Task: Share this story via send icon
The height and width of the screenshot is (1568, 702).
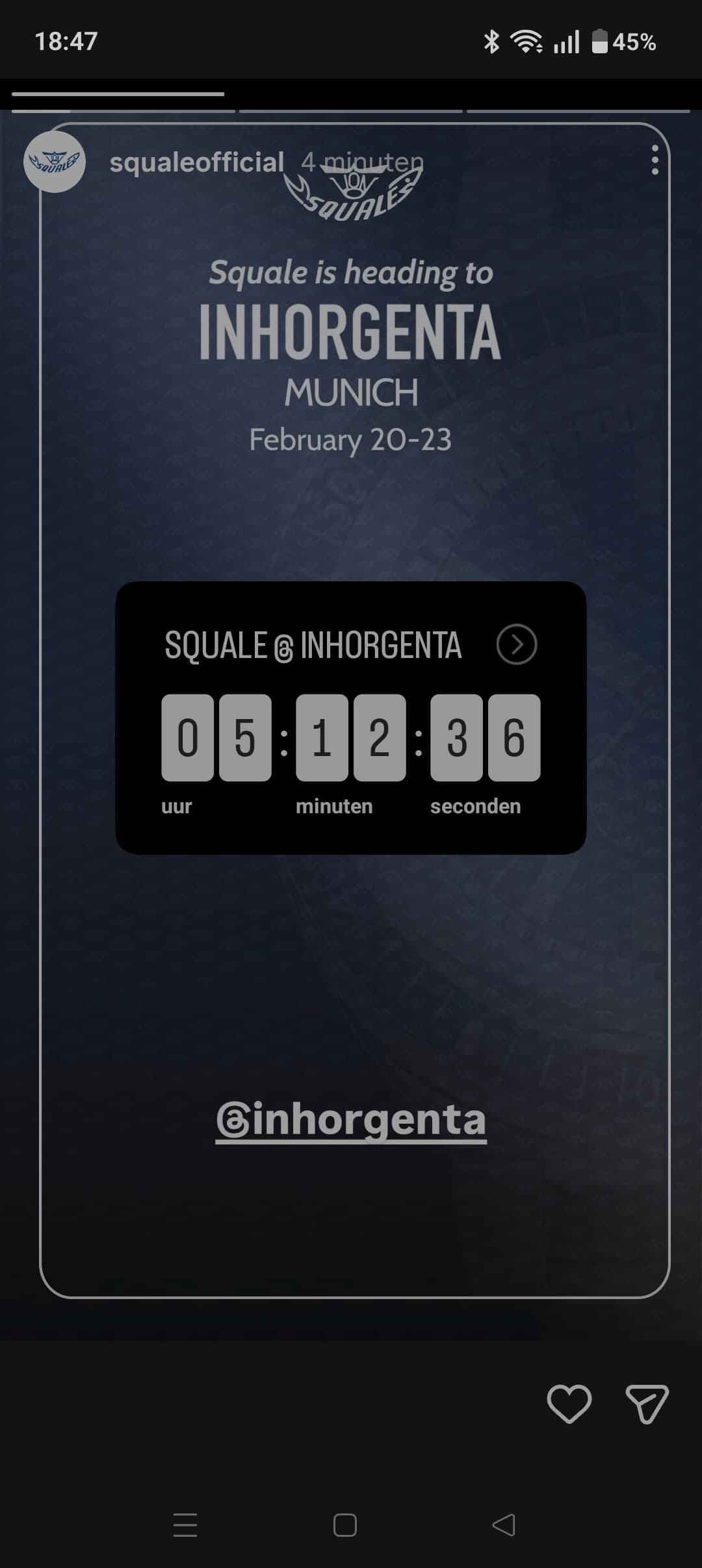Action: (647, 1403)
